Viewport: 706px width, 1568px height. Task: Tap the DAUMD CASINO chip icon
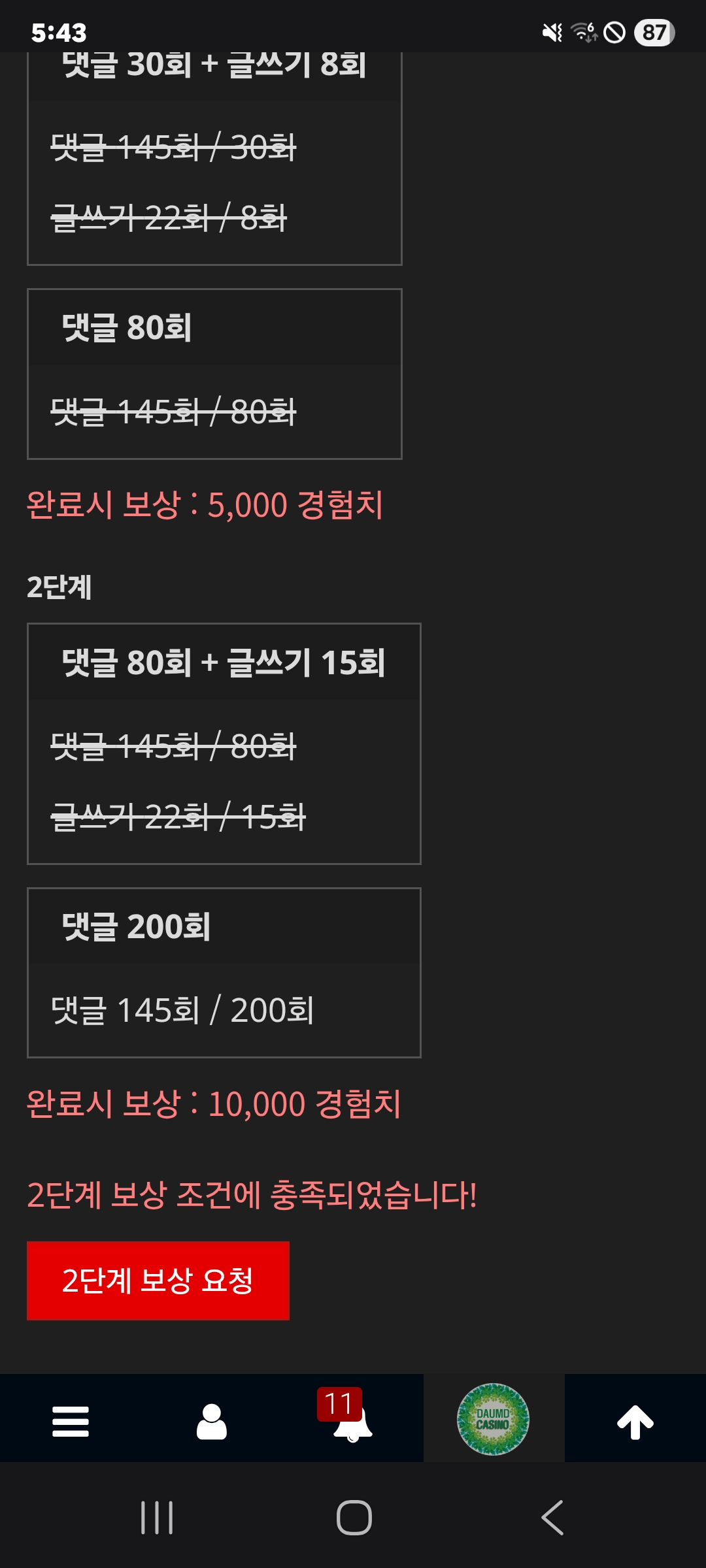click(x=493, y=1419)
